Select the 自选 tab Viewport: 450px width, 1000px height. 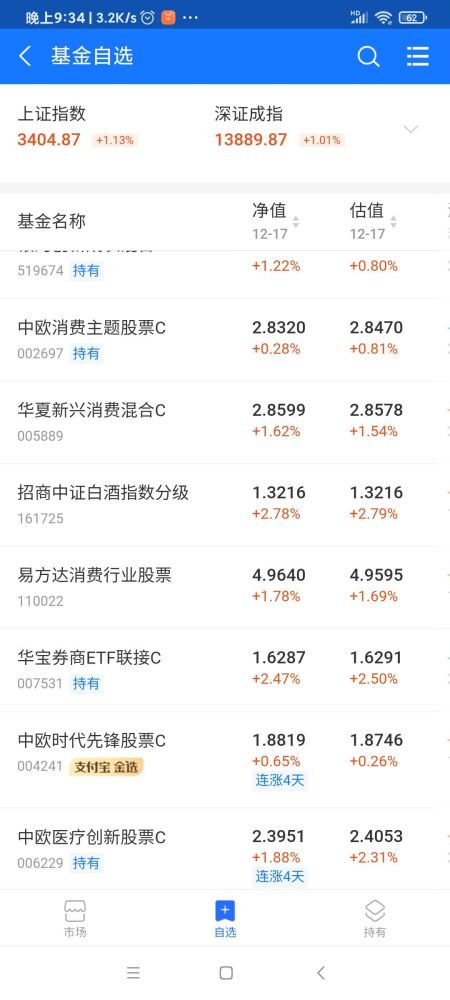click(x=225, y=918)
